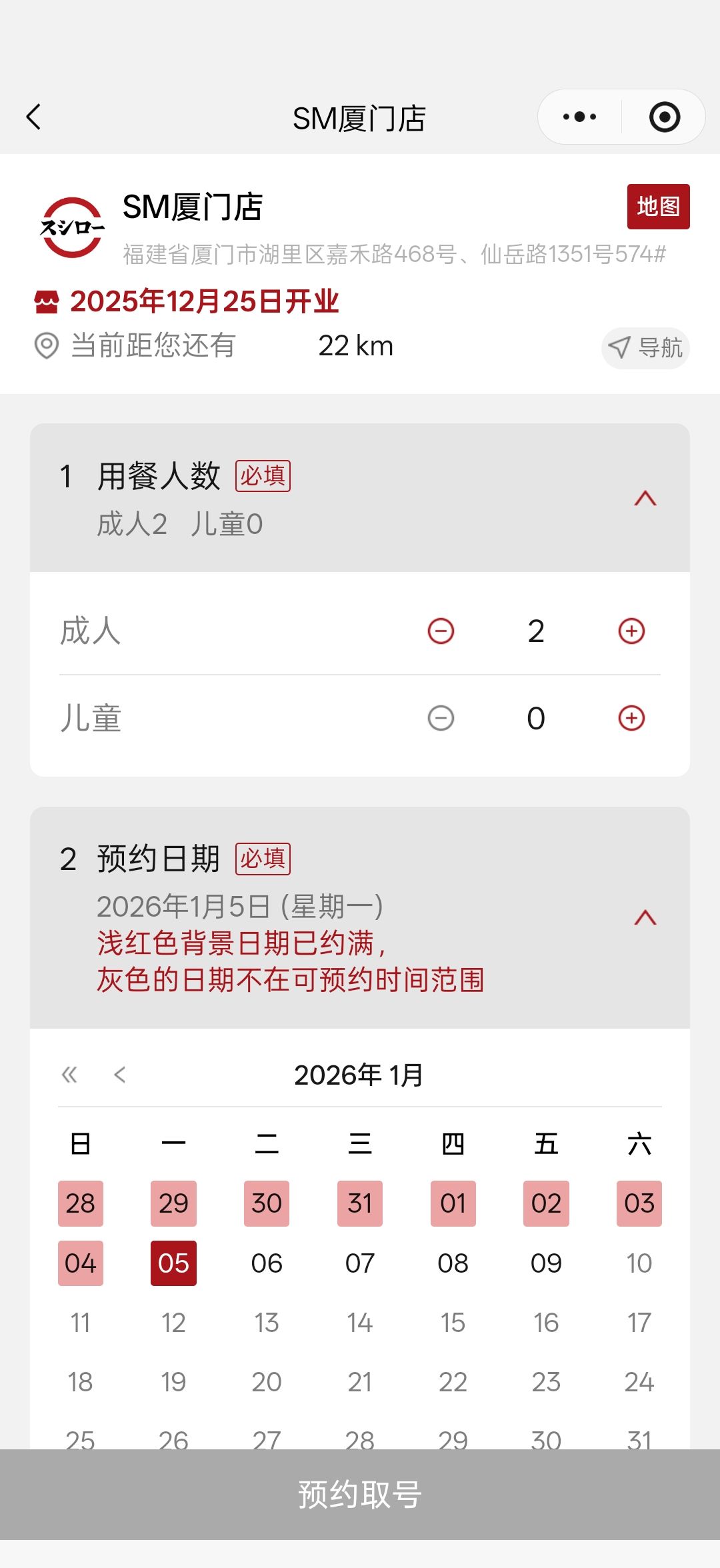720x1568 pixels.
Task: Pick date 08 for the reservation
Action: coord(453,1263)
